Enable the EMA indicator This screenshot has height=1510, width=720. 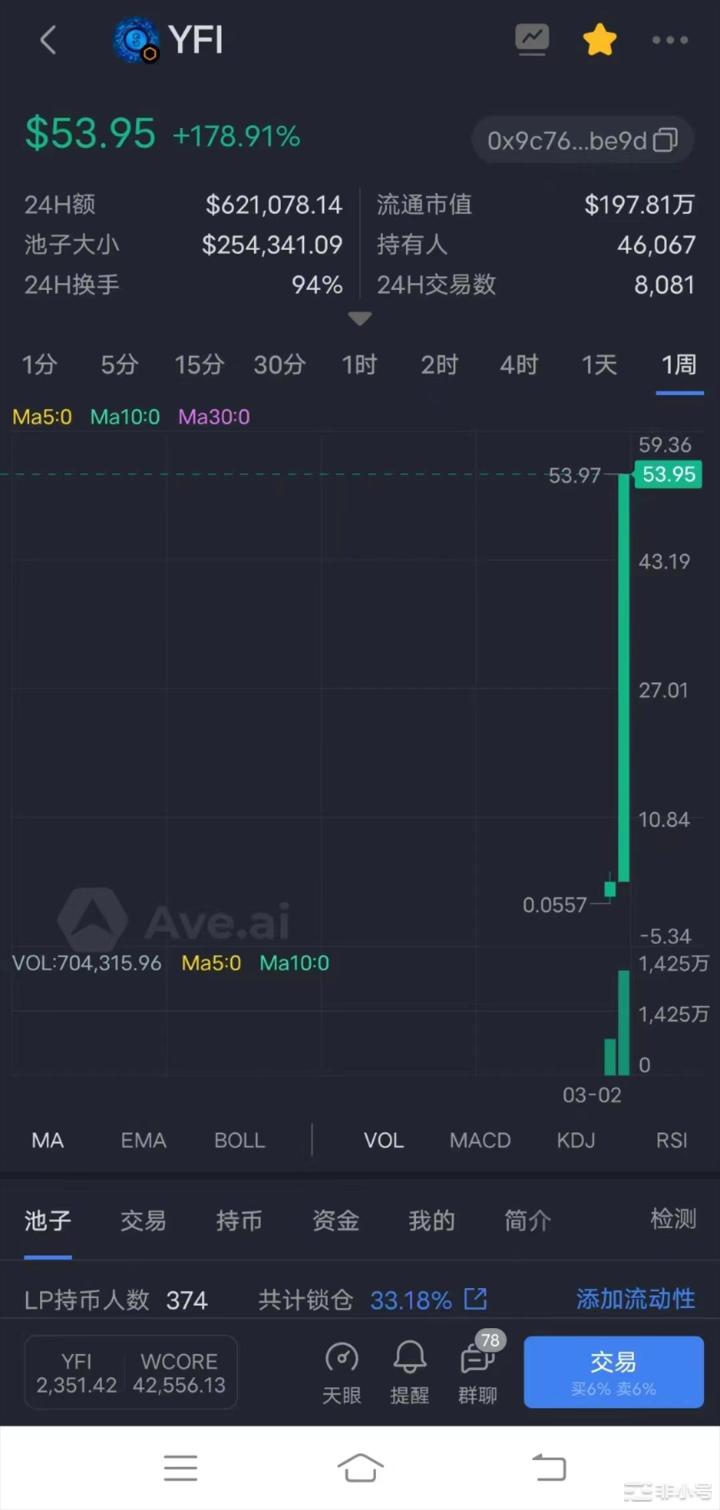pos(143,1140)
